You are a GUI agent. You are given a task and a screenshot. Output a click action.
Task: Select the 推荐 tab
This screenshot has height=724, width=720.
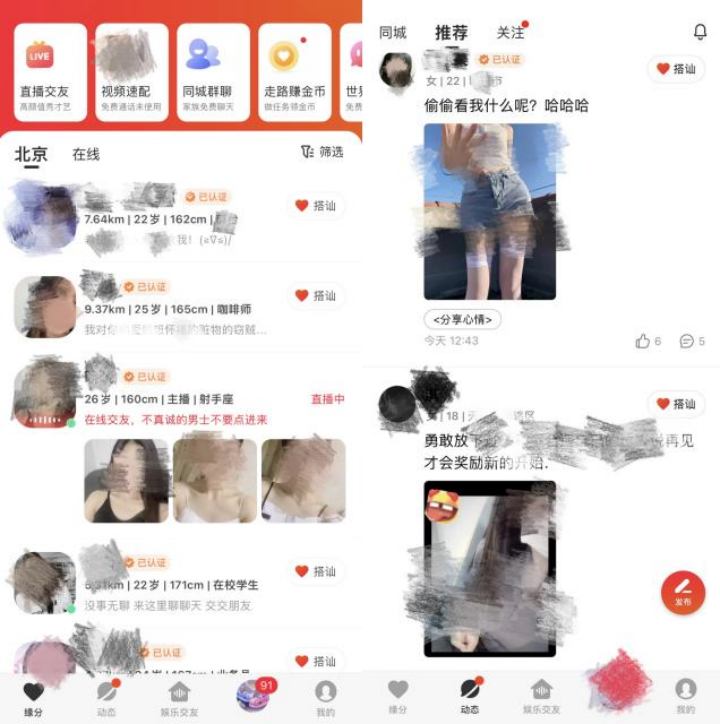point(451,32)
